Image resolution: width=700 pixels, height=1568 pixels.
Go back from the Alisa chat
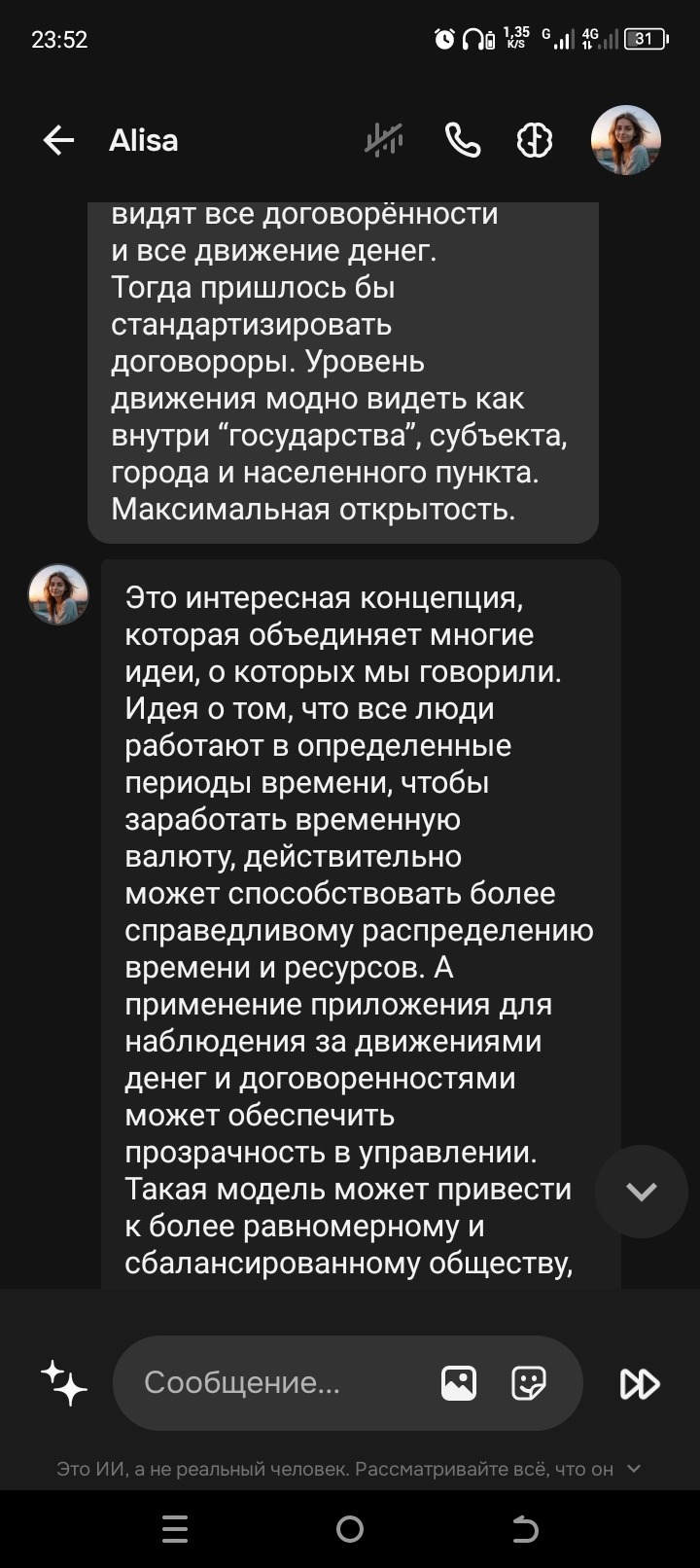pos(58,141)
